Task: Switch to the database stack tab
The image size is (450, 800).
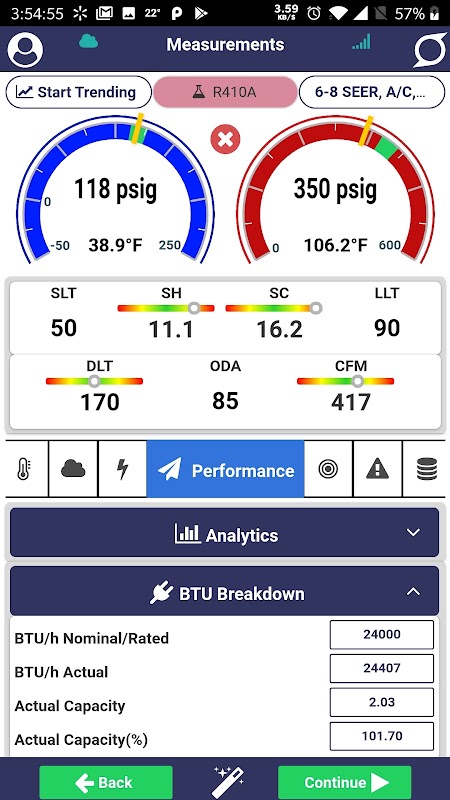Action: (427, 469)
